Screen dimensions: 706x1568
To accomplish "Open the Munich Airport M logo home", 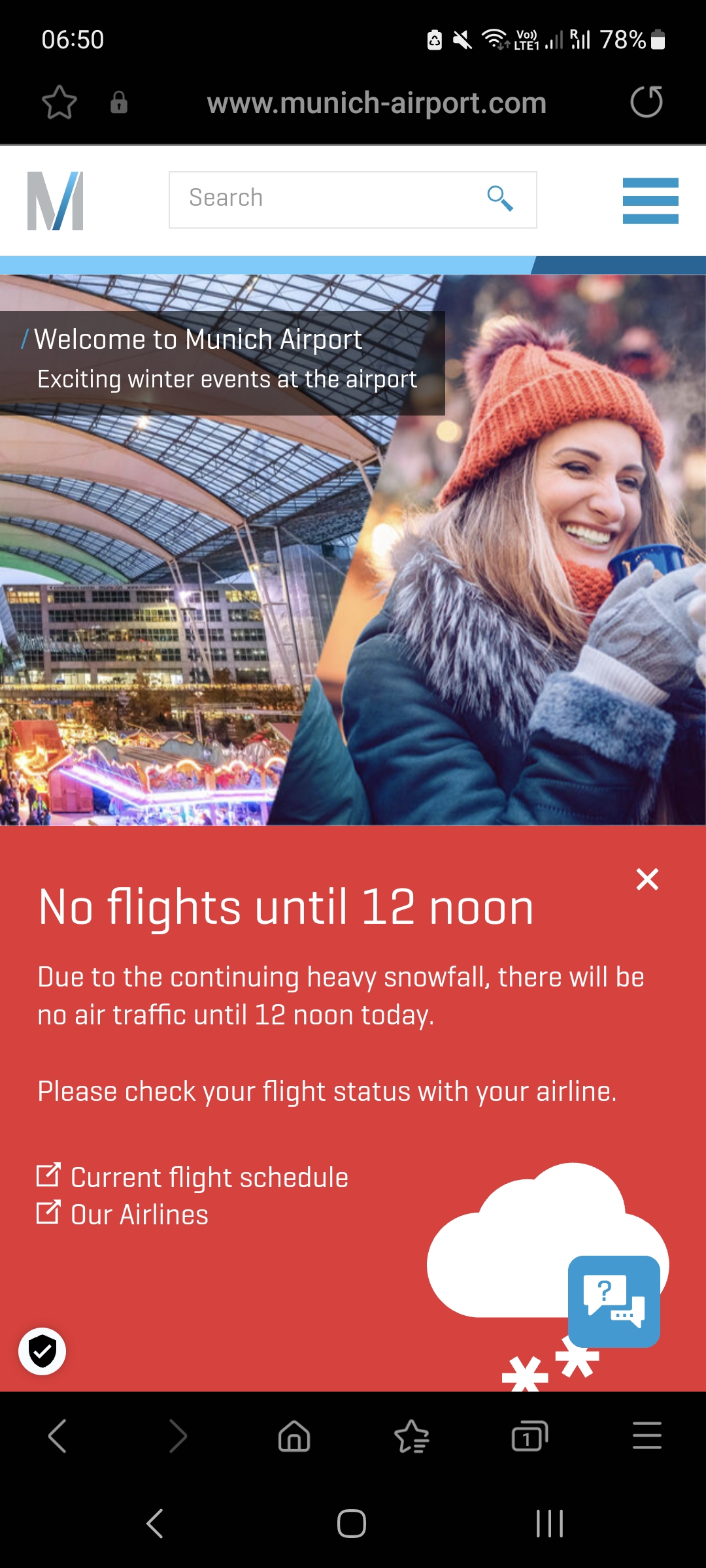I will click(x=56, y=201).
